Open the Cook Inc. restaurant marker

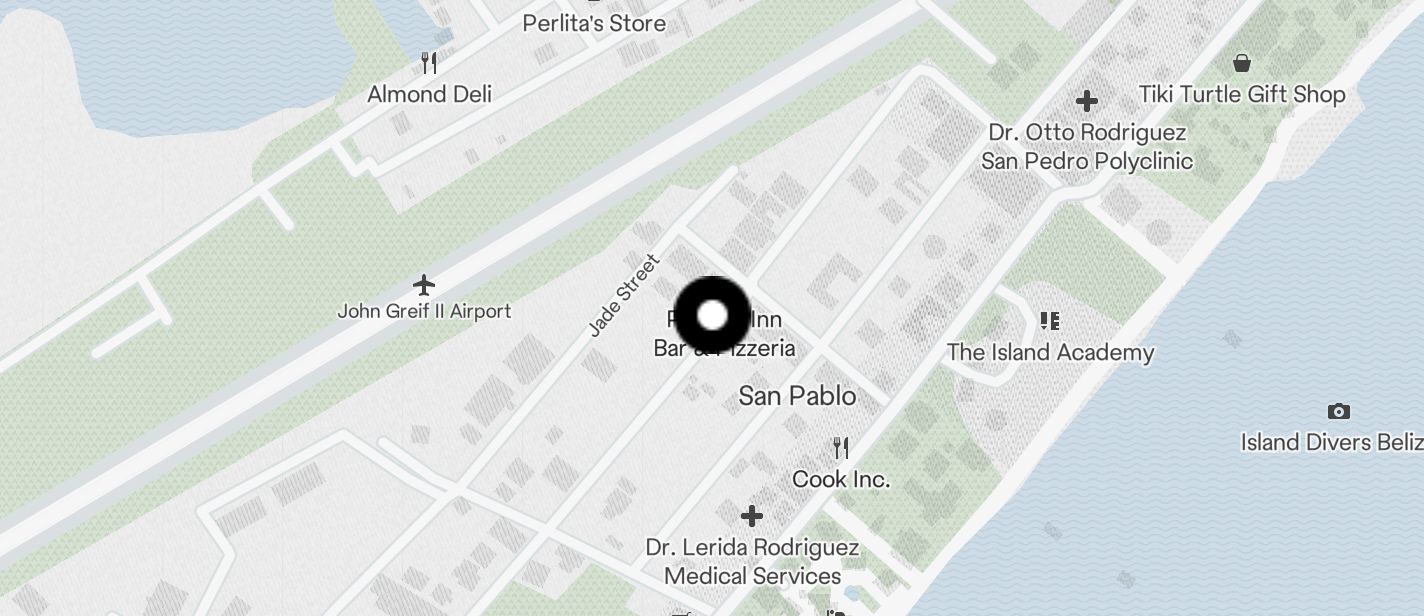tap(841, 448)
